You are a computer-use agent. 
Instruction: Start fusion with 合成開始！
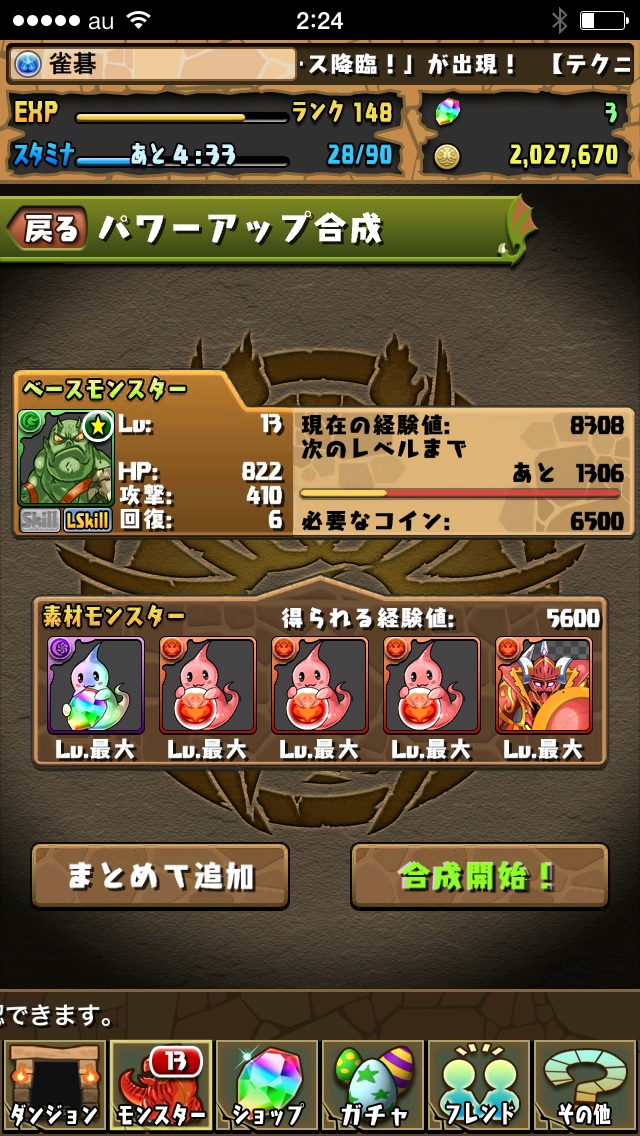coord(479,876)
